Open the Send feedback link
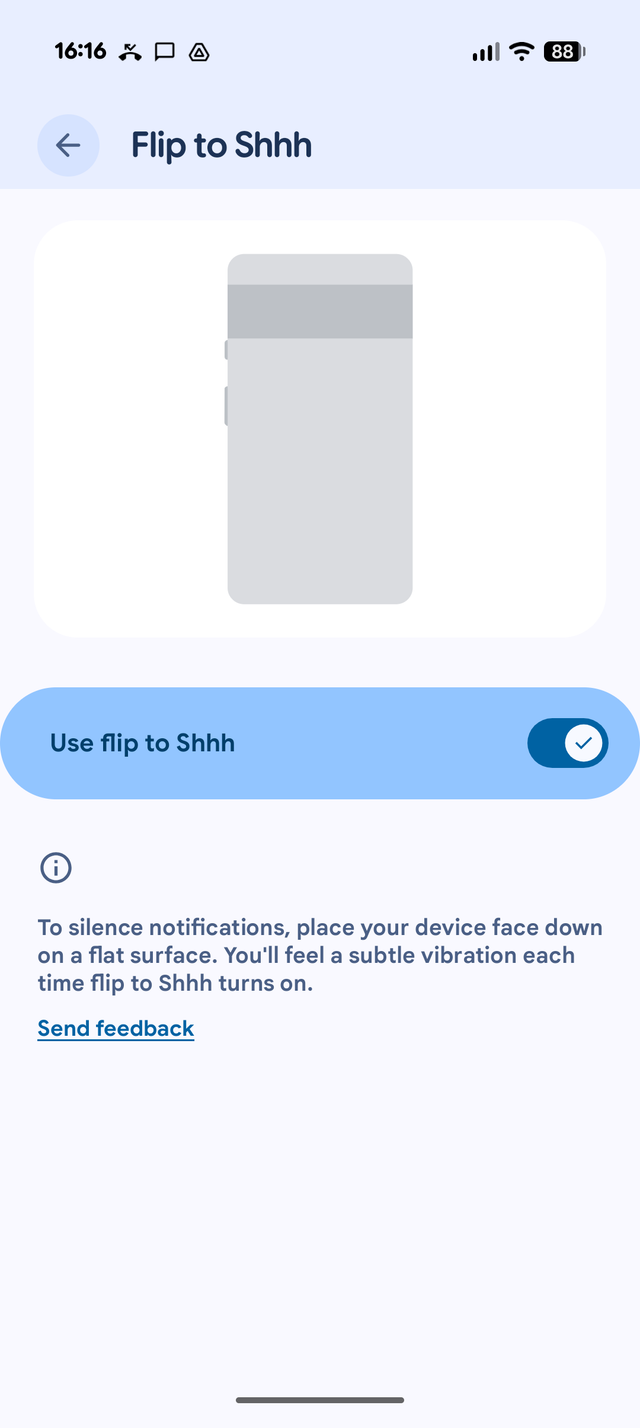This screenshot has width=640, height=1428. point(116,1028)
